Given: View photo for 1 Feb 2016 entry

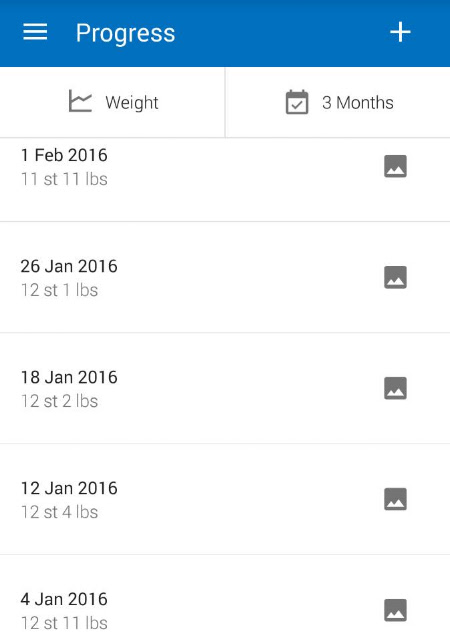Looking at the screenshot, I should 395,166.
